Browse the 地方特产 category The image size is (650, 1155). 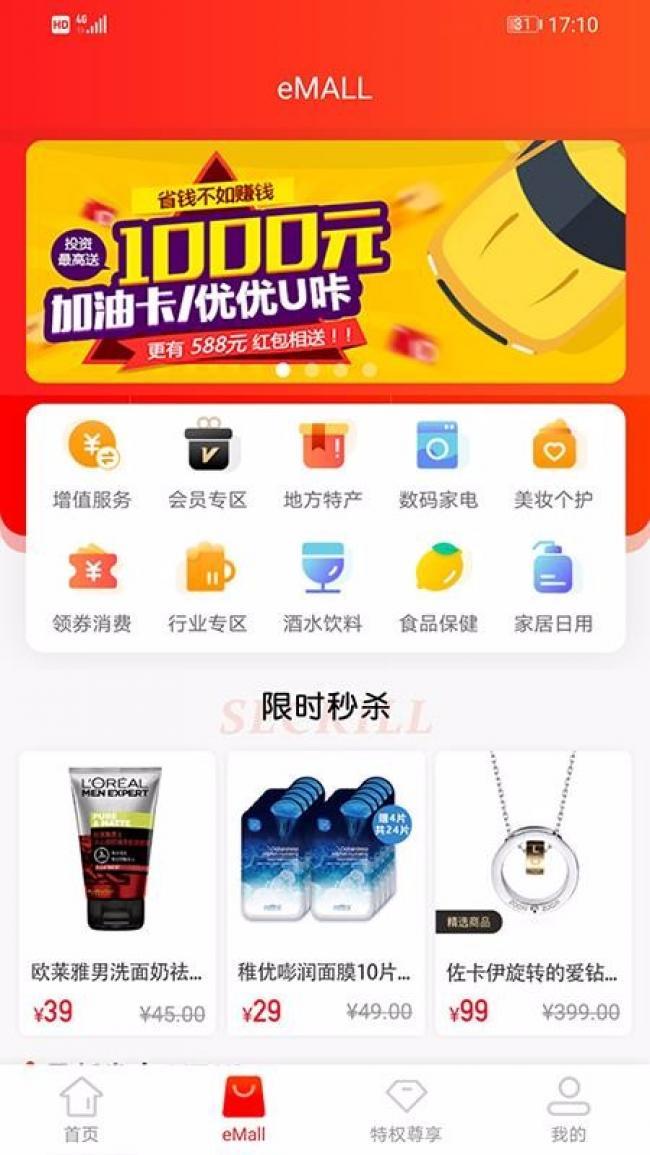(x=323, y=463)
